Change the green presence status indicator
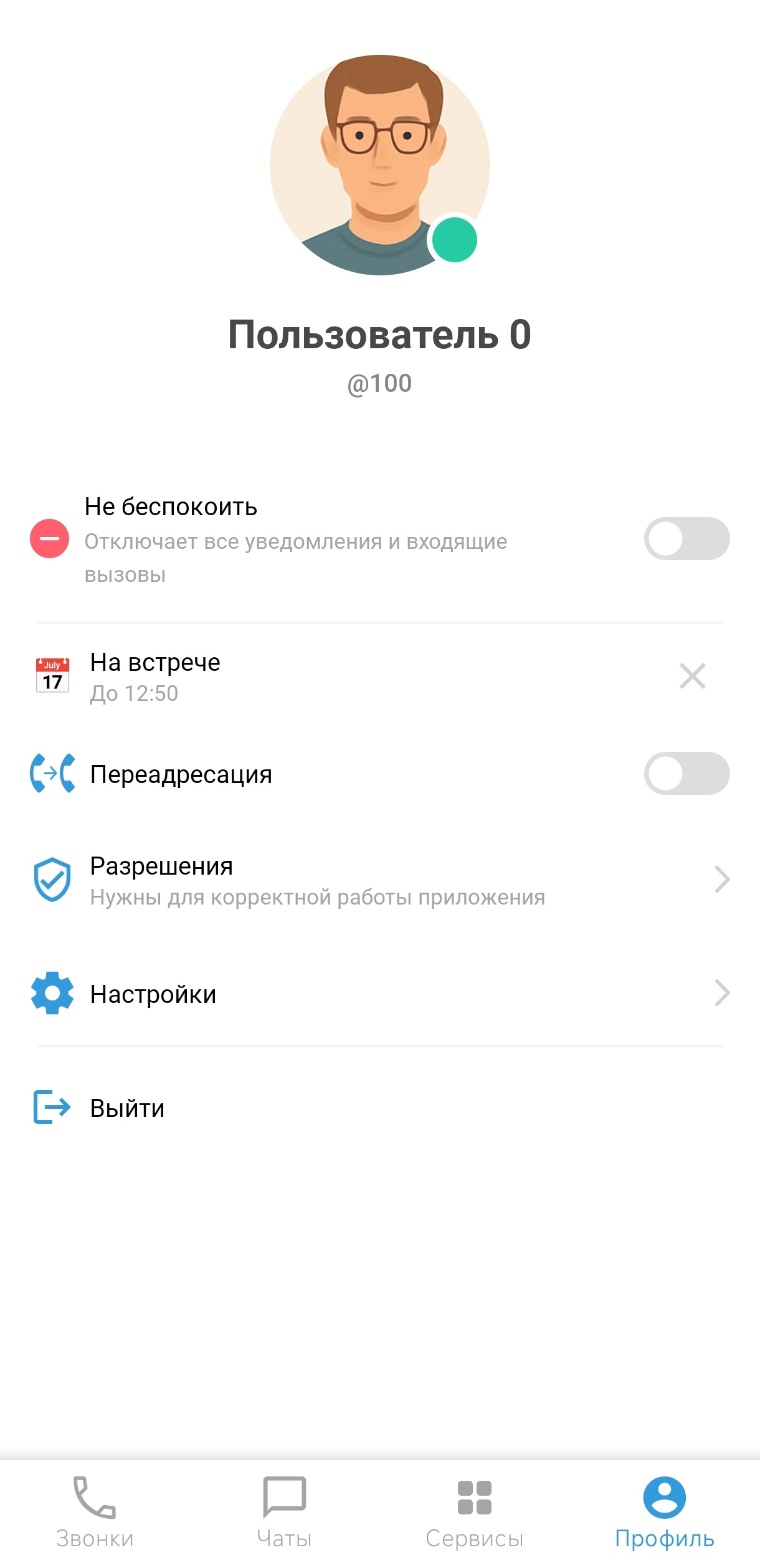 454,240
